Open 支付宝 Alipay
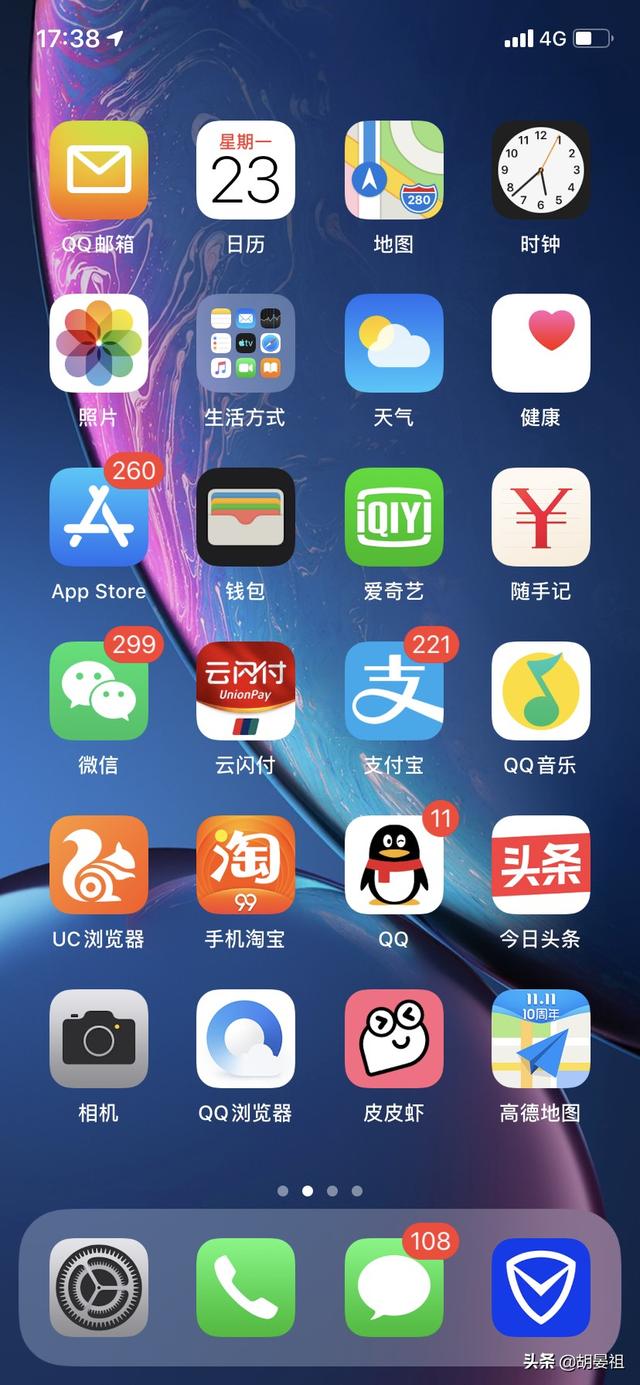The height and width of the screenshot is (1385, 640). tap(393, 692)
